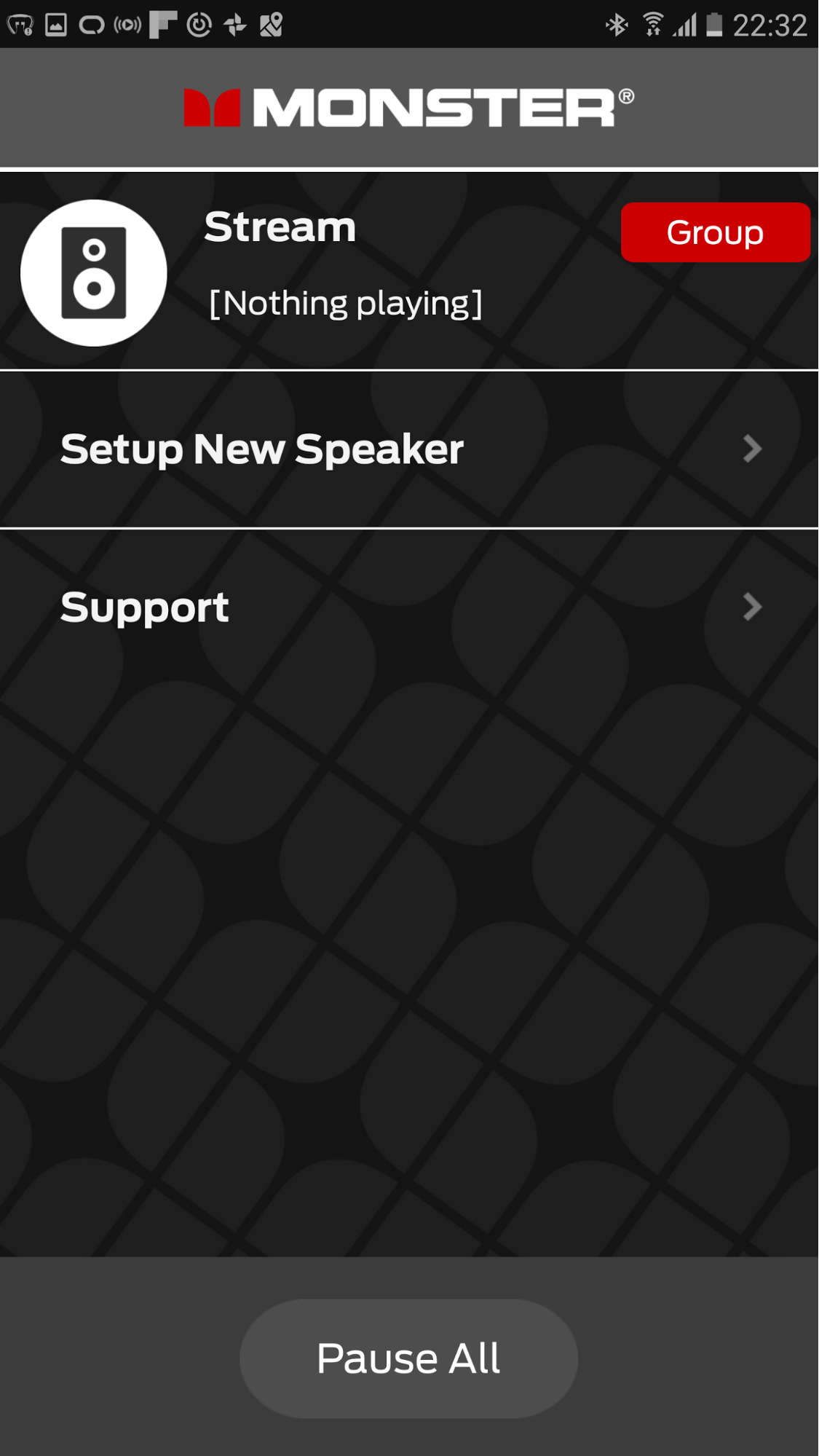This screenshot has height=1456, width=819.
Task: Tap the red Group button
Action: pyautogui.click(x=715, y=232)
